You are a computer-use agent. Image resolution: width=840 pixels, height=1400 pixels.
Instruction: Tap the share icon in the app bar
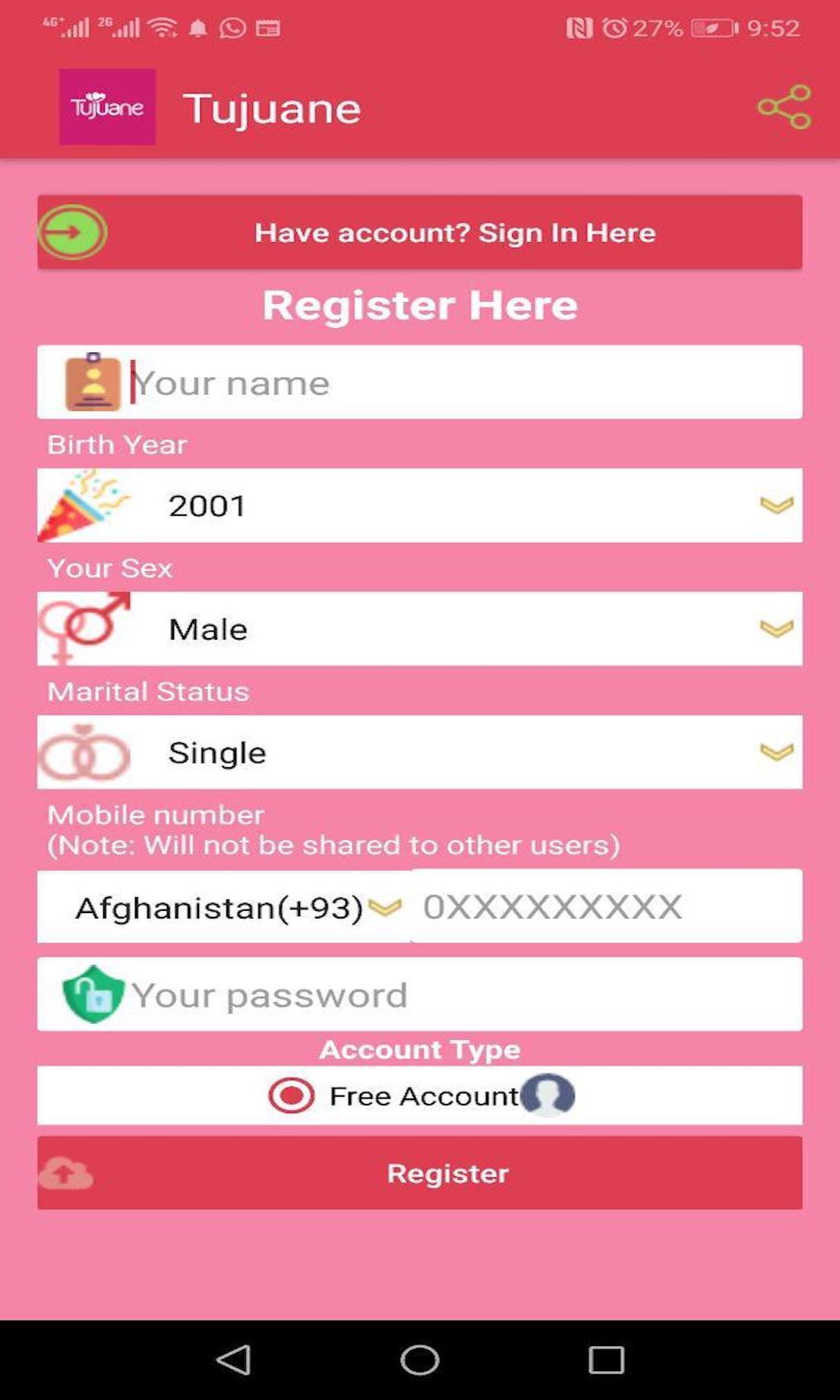(784, 107)
